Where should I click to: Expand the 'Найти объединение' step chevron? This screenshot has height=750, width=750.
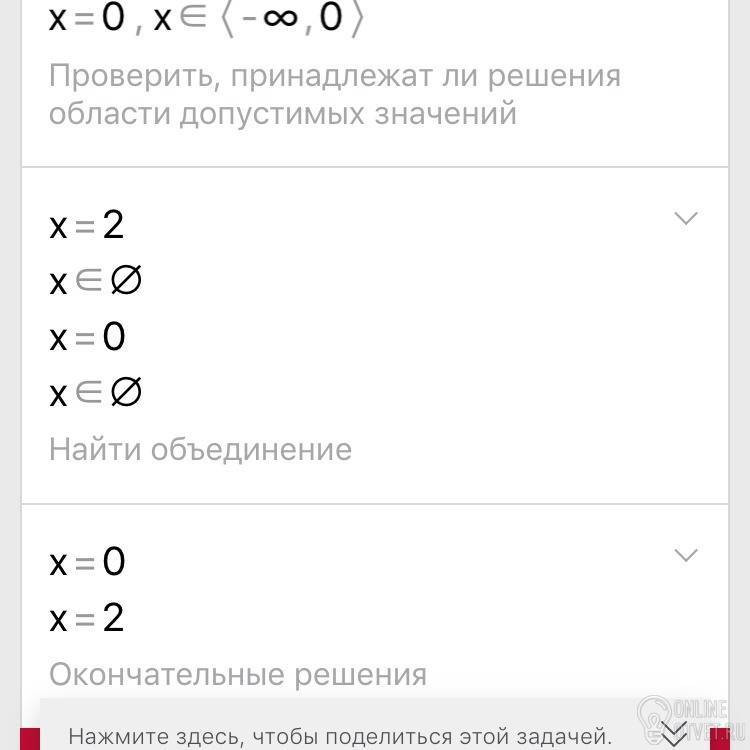click(686, 218)
